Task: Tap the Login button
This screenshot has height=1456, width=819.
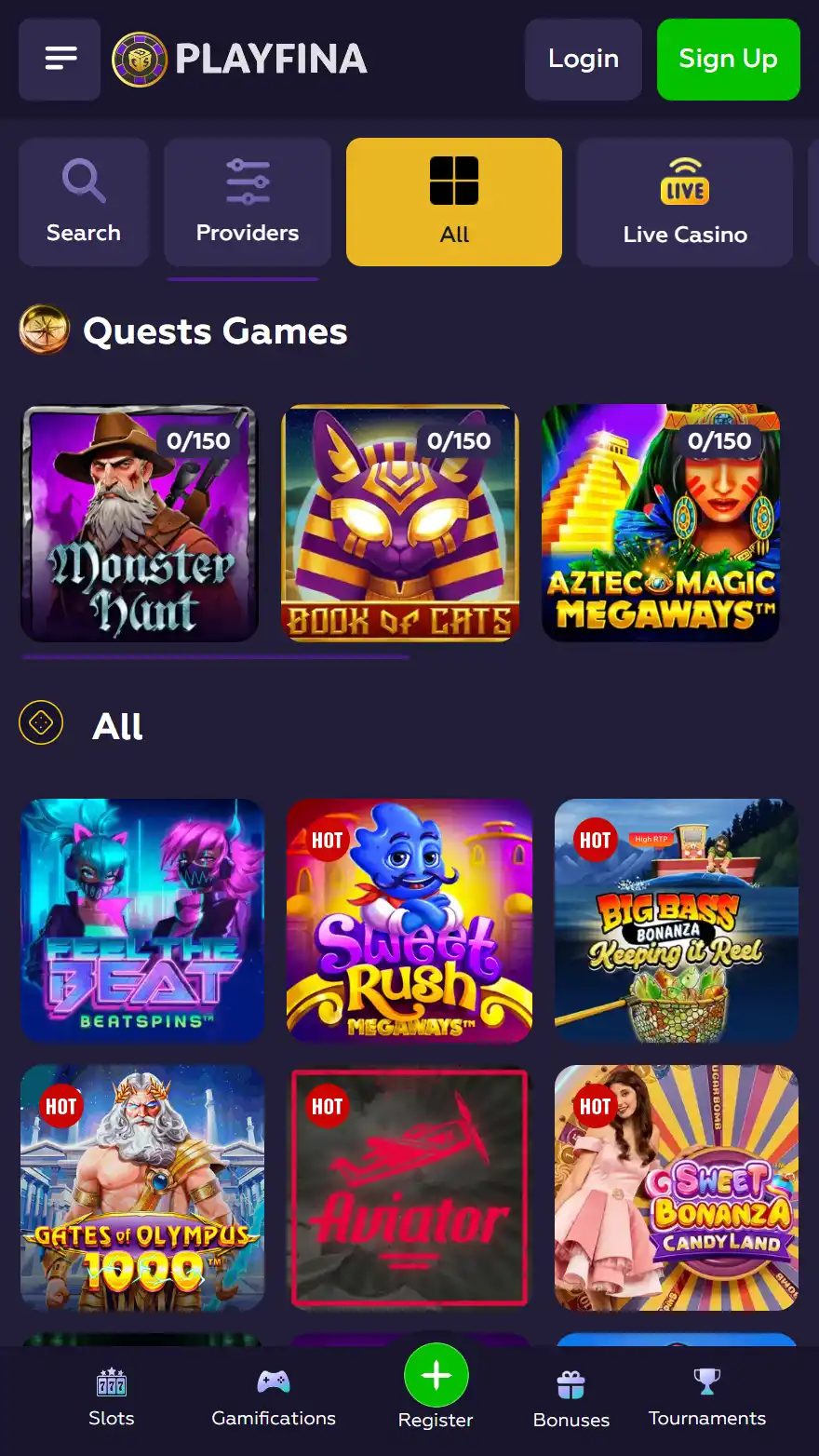Action: coord(584,60)
